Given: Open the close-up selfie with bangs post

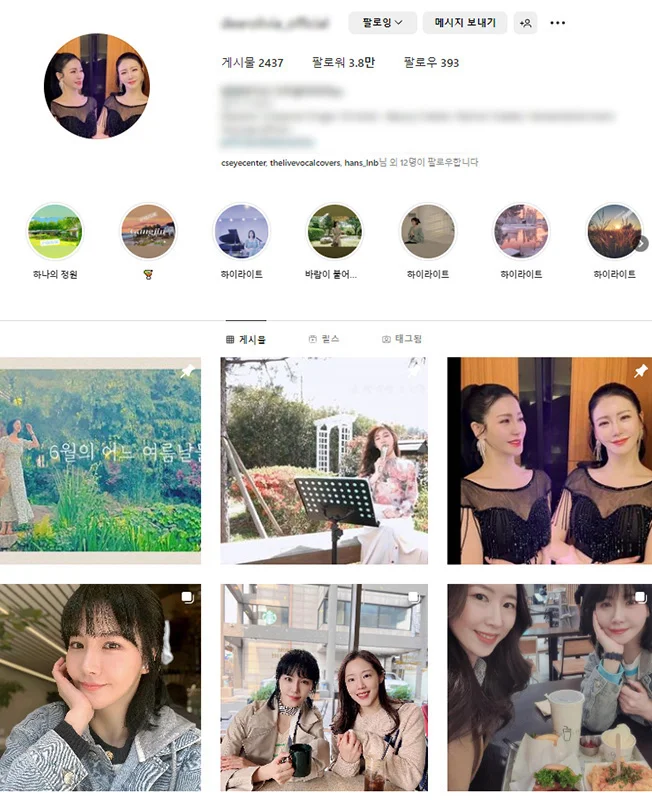Looking at the screenshot, I should 100,688.
